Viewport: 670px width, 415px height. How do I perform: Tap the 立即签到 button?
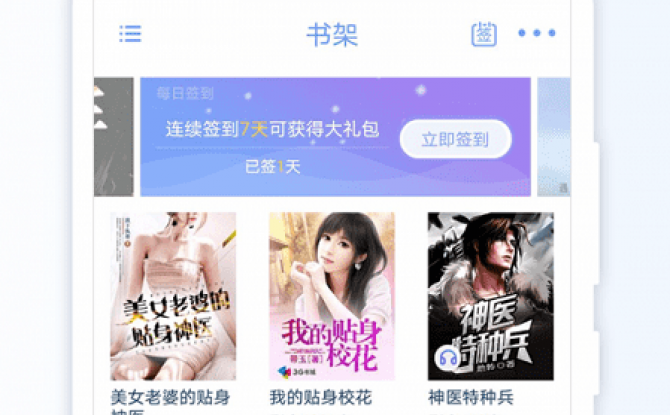click(455, 139)
